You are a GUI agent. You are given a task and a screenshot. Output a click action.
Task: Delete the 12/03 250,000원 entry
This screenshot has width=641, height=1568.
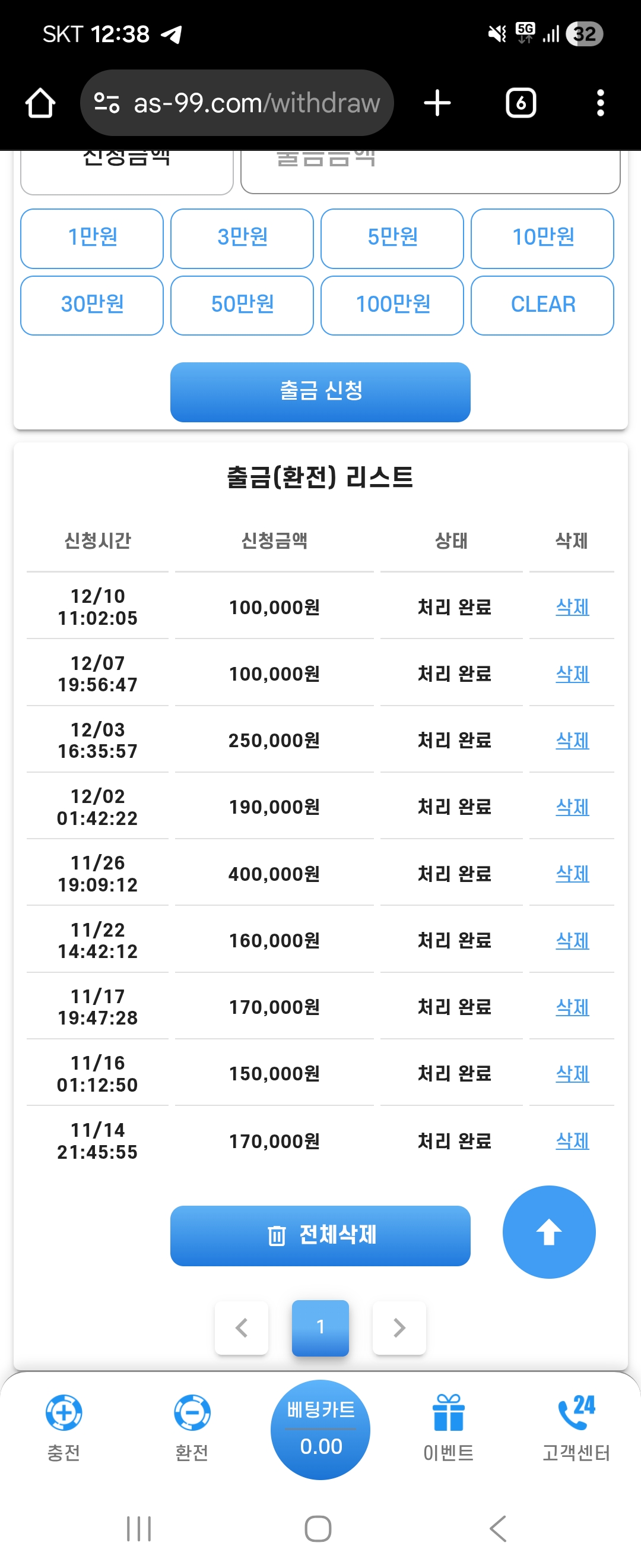click(572, 740)
